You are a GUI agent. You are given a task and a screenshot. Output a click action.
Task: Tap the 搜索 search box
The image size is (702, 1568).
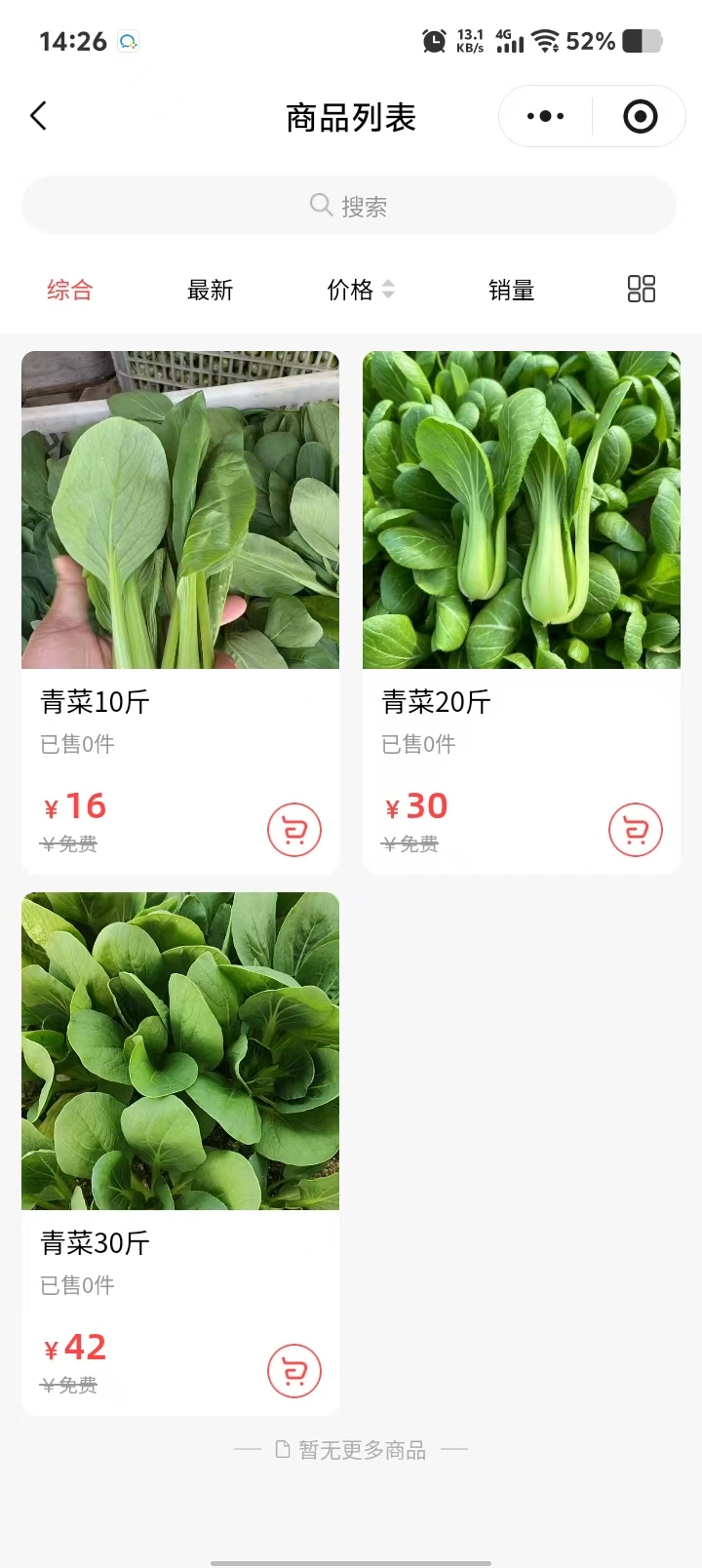[349, 206]
